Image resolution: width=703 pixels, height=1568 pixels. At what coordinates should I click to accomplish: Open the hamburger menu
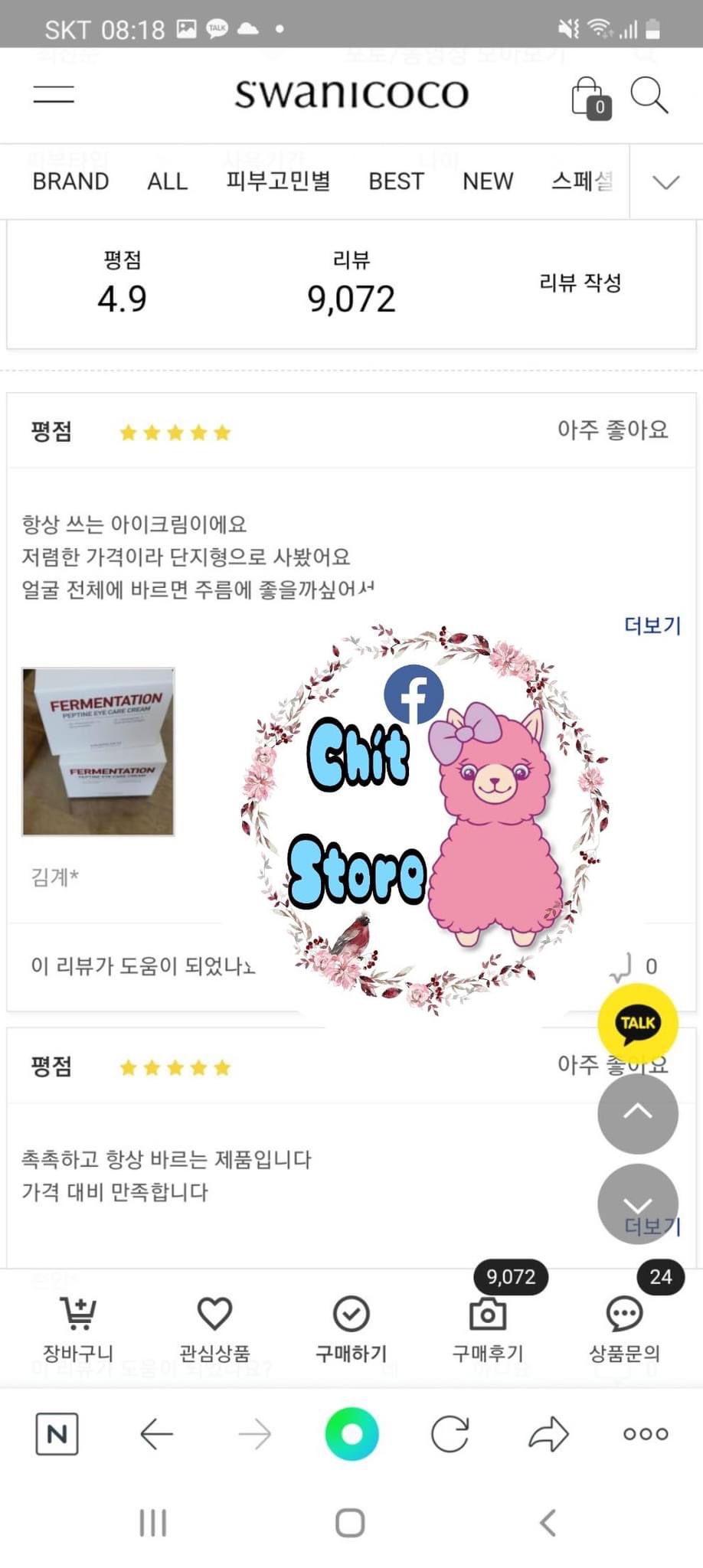(54, 95)
